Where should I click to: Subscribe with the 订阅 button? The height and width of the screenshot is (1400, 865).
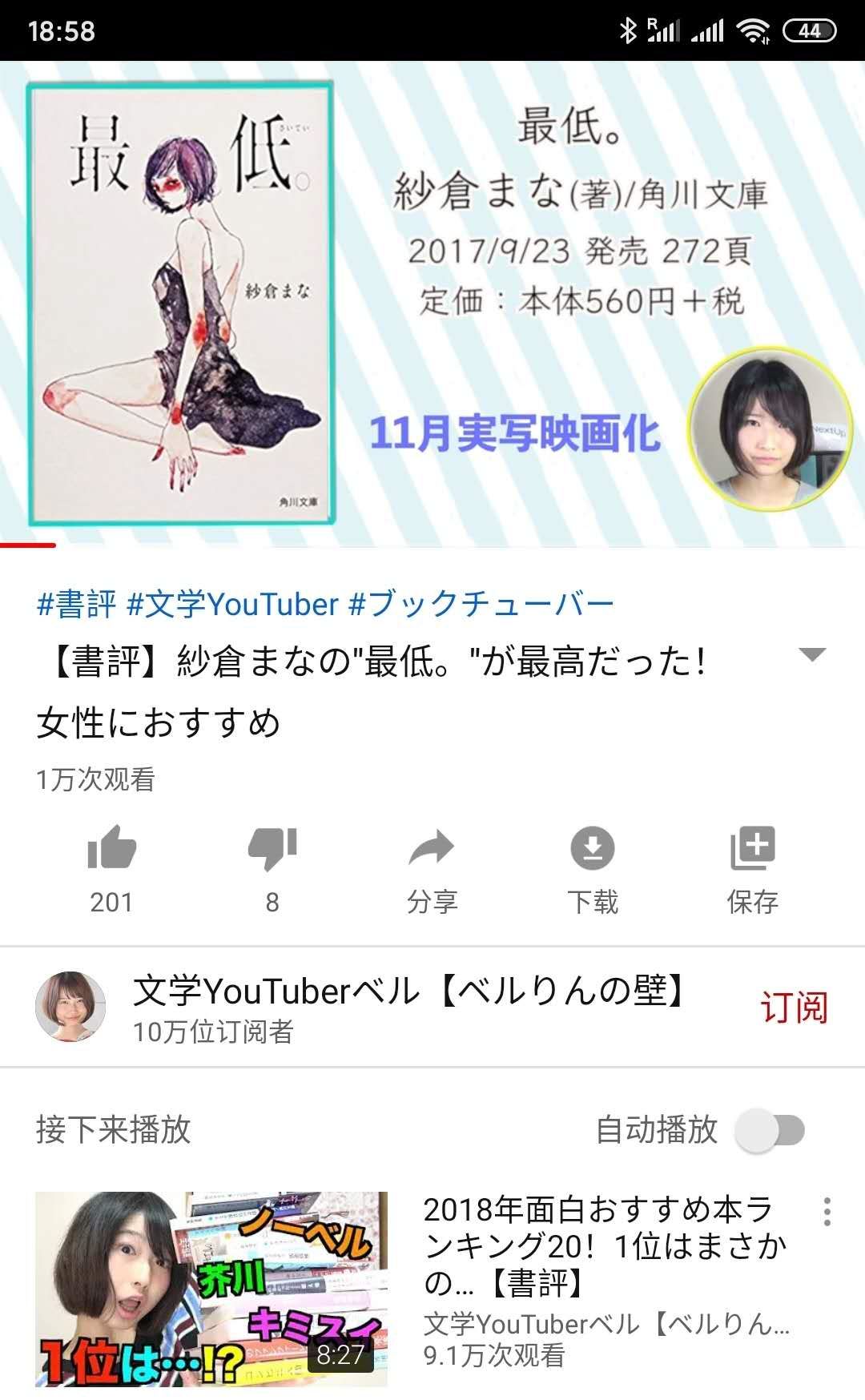794,1007
